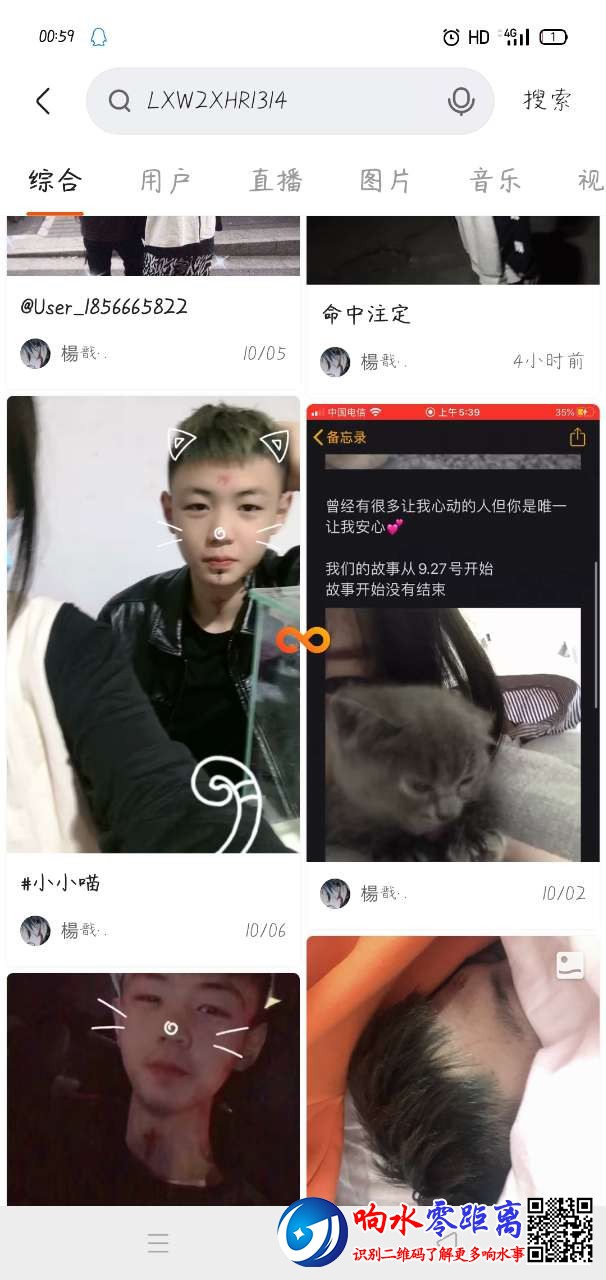Screen dimensions: 606x1280
Task: Select the 综合 tab
Action: pos(55,181)
